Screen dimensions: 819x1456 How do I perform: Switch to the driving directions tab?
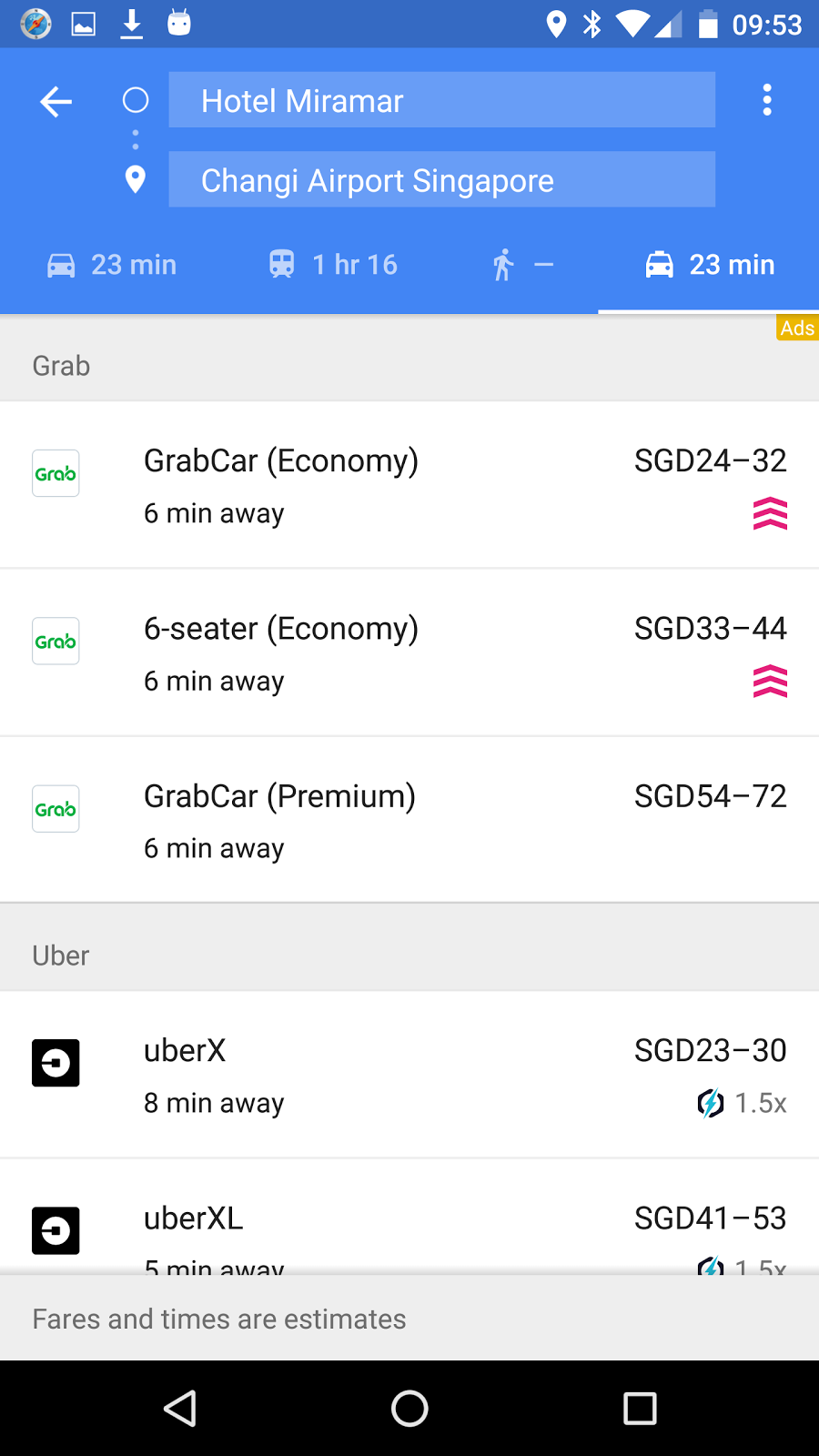click(x=112, y=265)
